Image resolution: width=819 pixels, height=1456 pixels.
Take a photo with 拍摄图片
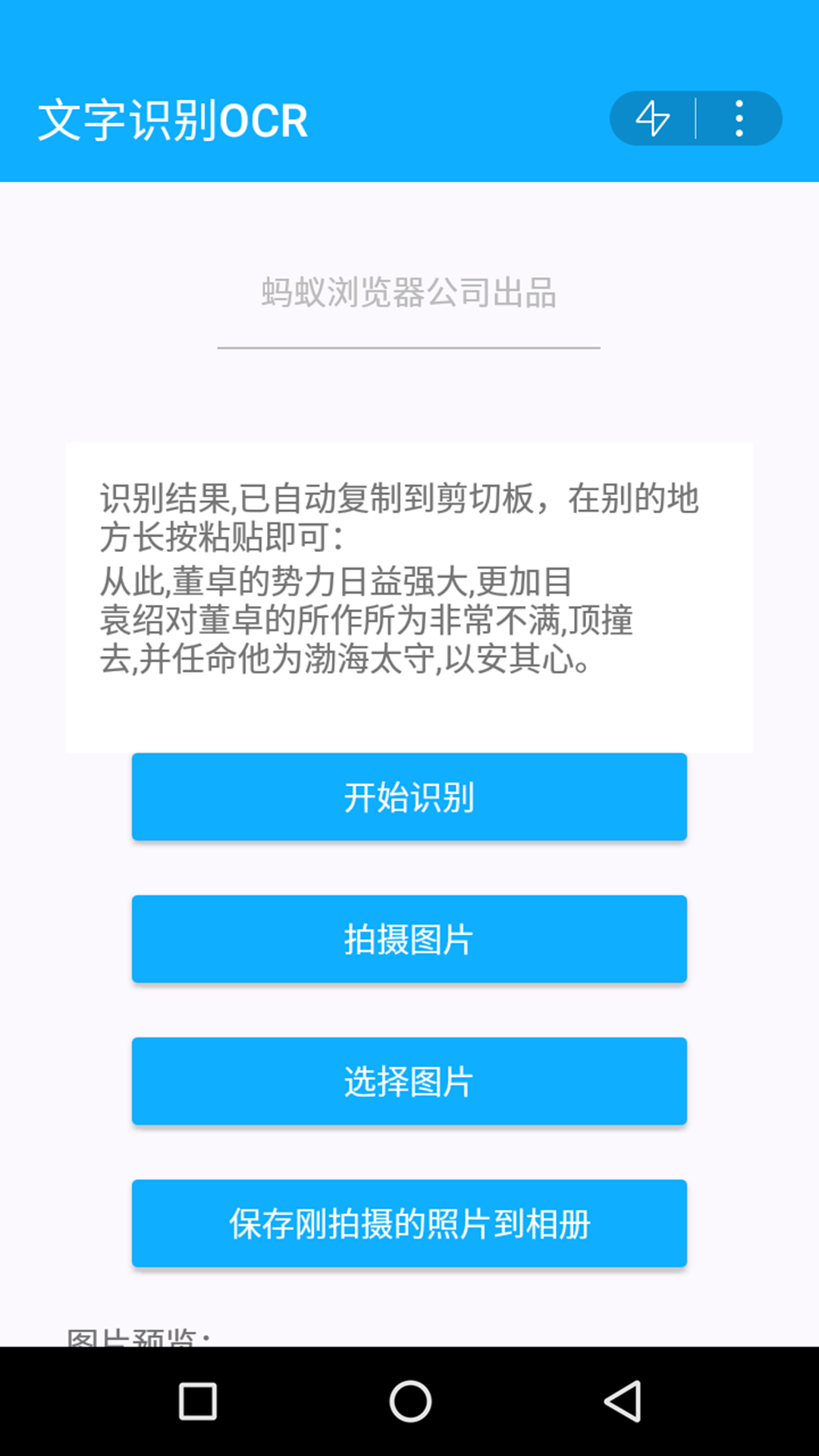click(409, 940)
